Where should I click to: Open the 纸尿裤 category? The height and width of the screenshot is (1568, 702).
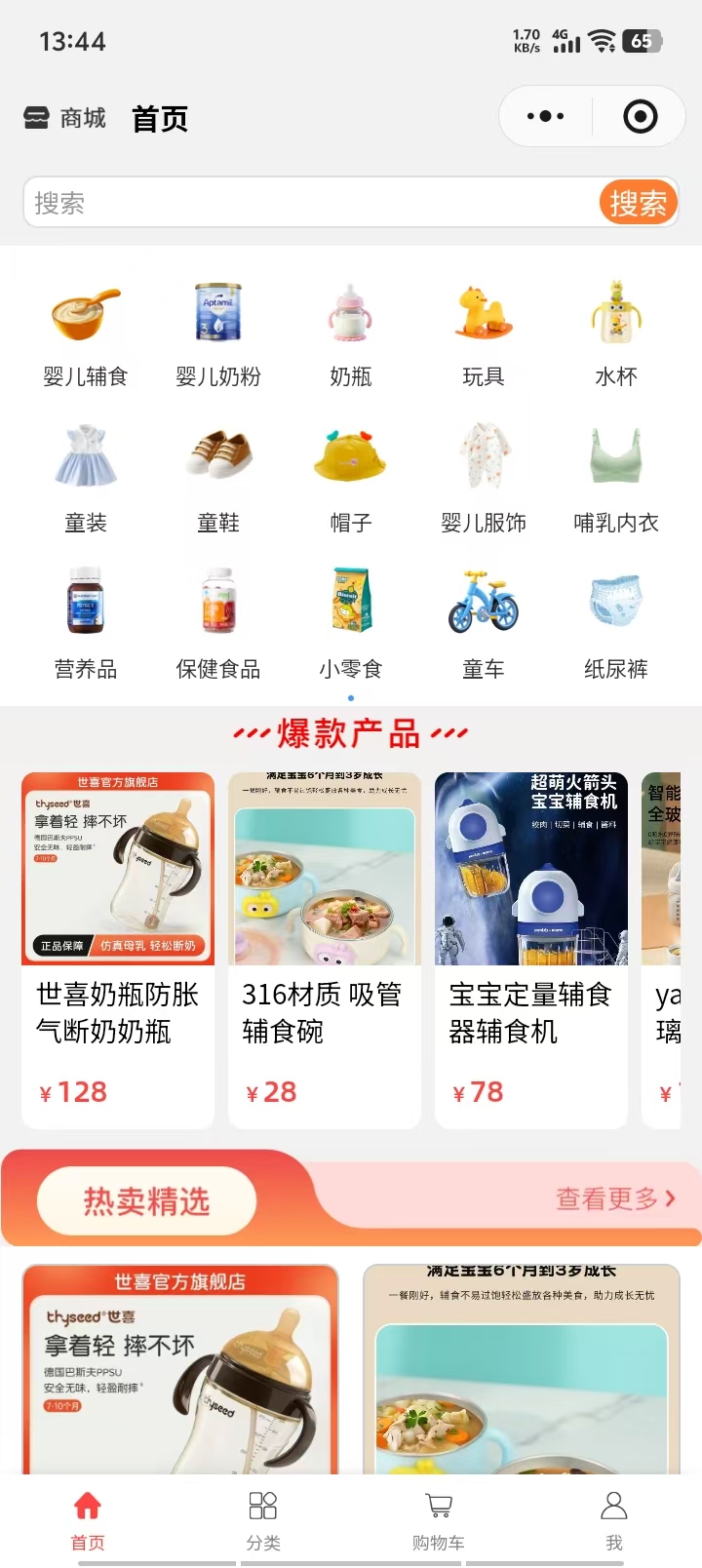click(x=616, y=626)
